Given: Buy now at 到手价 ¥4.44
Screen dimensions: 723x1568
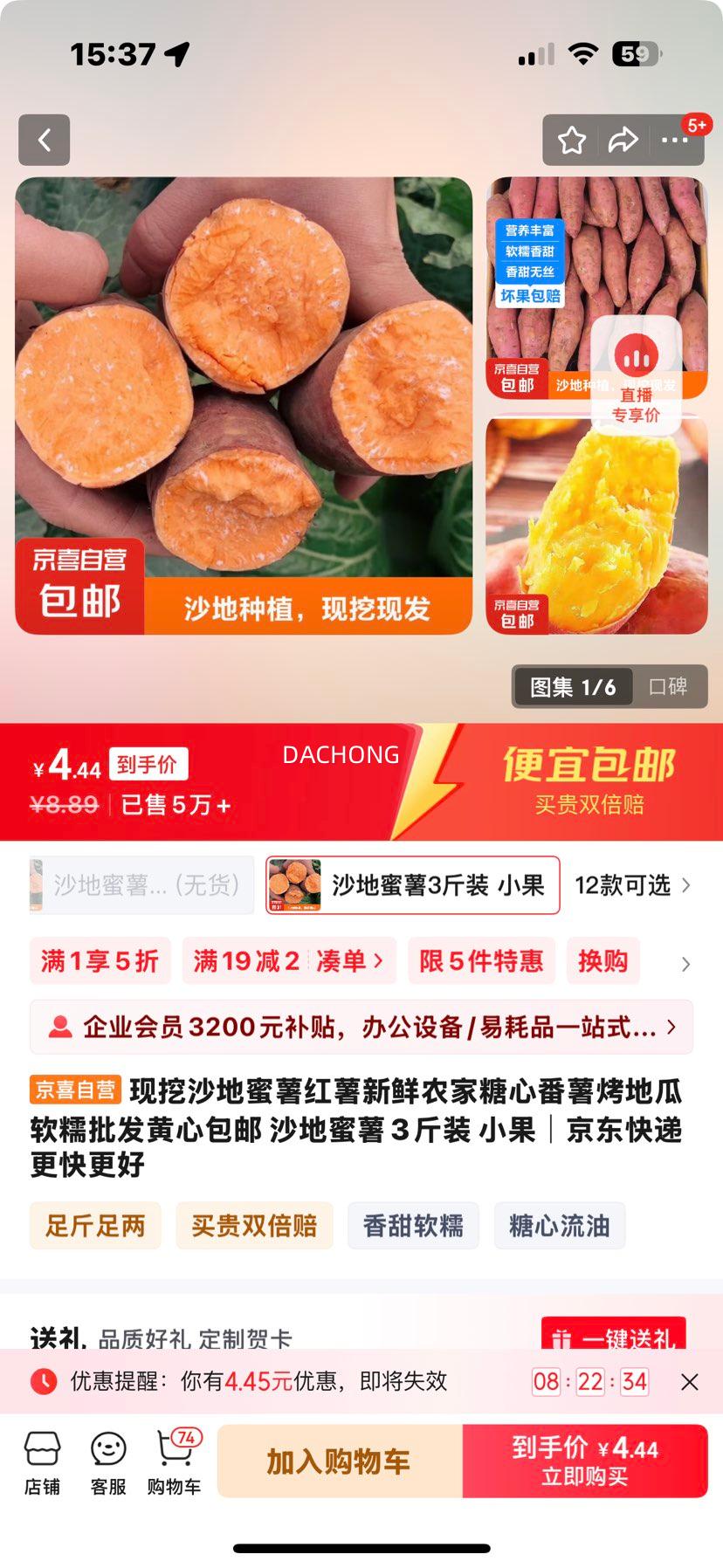Looking at the screenshot, I should [585, 1461].
